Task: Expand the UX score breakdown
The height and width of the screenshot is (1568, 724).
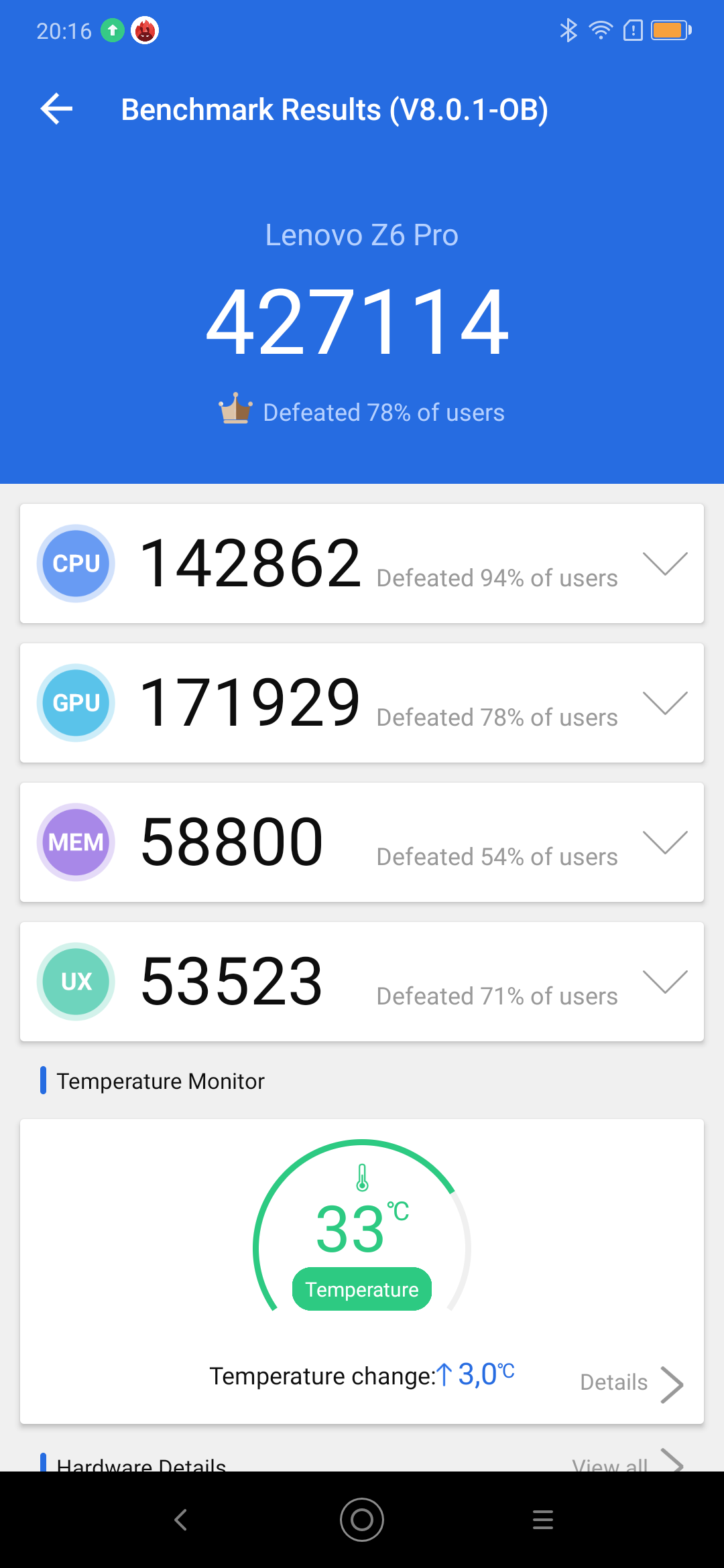Action: pyautogui.click(x=666, y=982)
